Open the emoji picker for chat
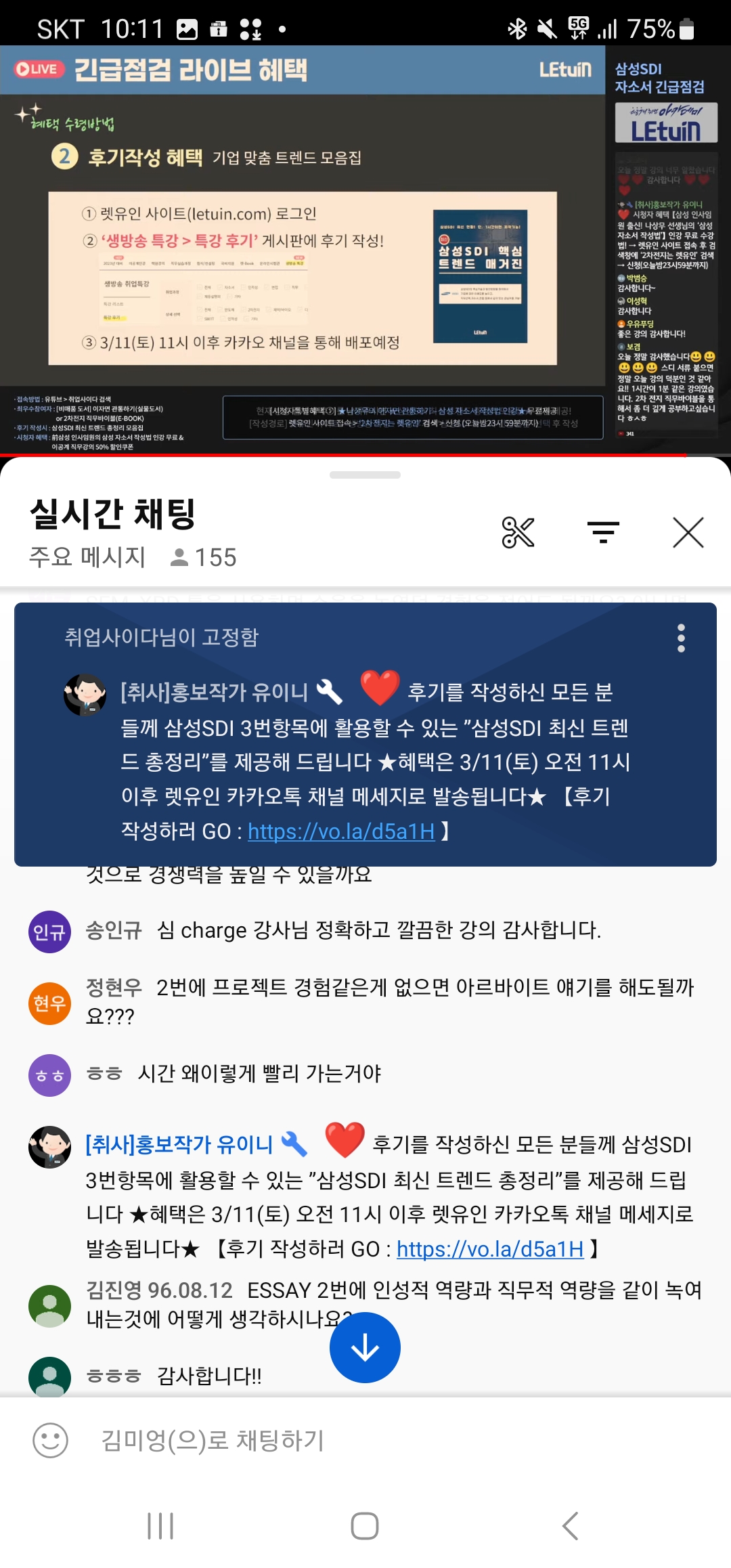 click(51, 1440)
